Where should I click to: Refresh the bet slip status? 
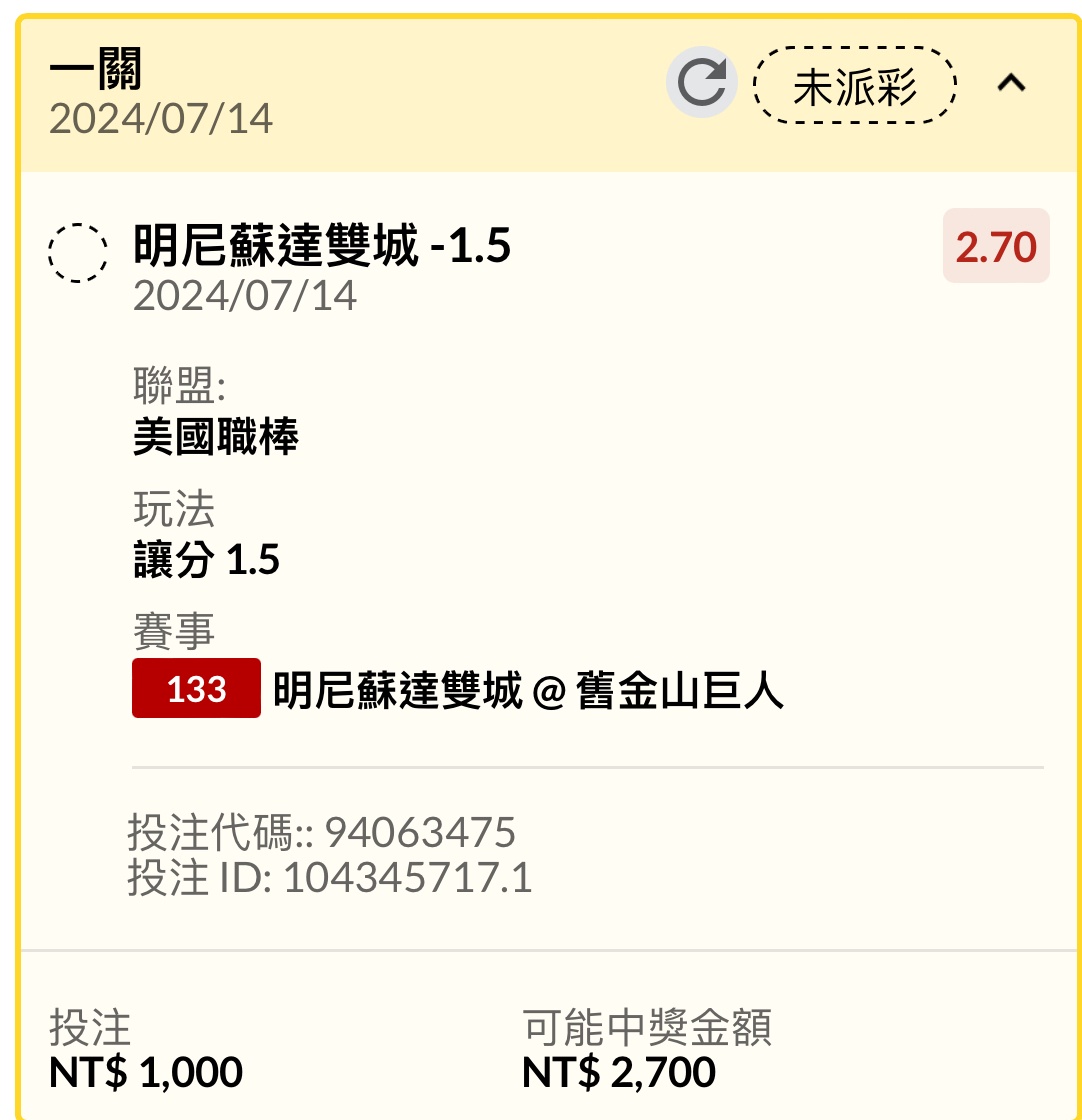click(701, 84)
